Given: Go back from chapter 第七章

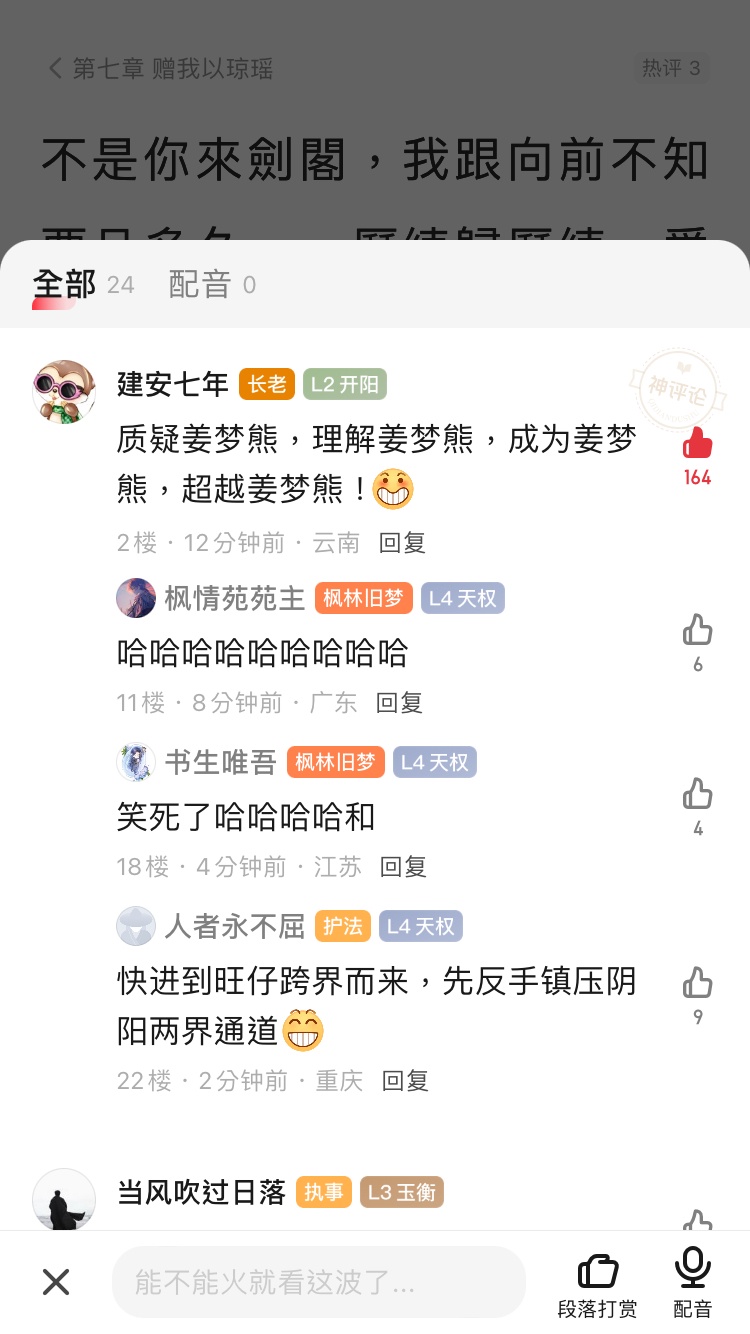Looking at the screenshot, I should [56, 68].
